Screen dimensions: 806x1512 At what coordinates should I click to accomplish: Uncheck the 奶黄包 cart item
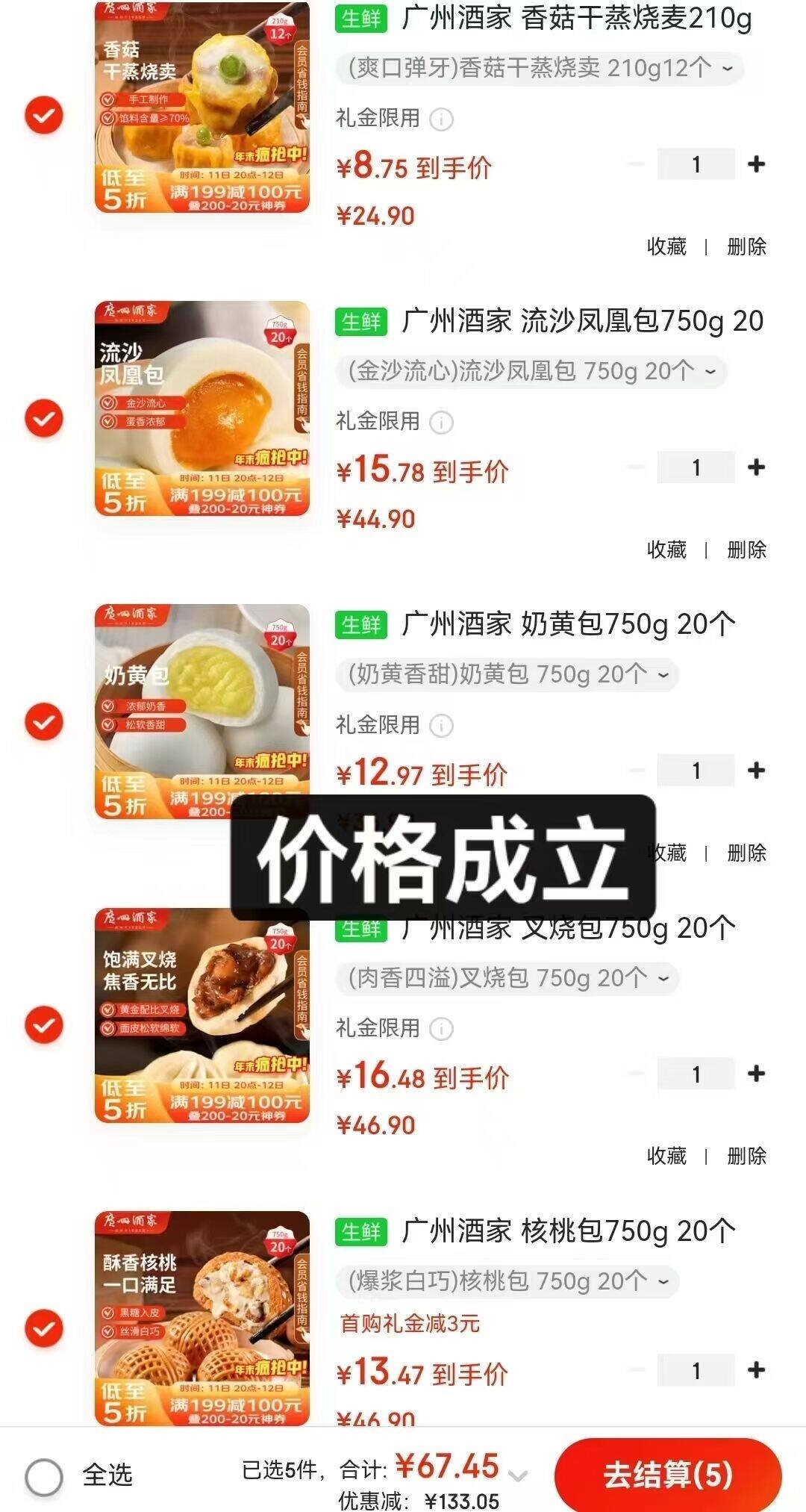[44, 721]
